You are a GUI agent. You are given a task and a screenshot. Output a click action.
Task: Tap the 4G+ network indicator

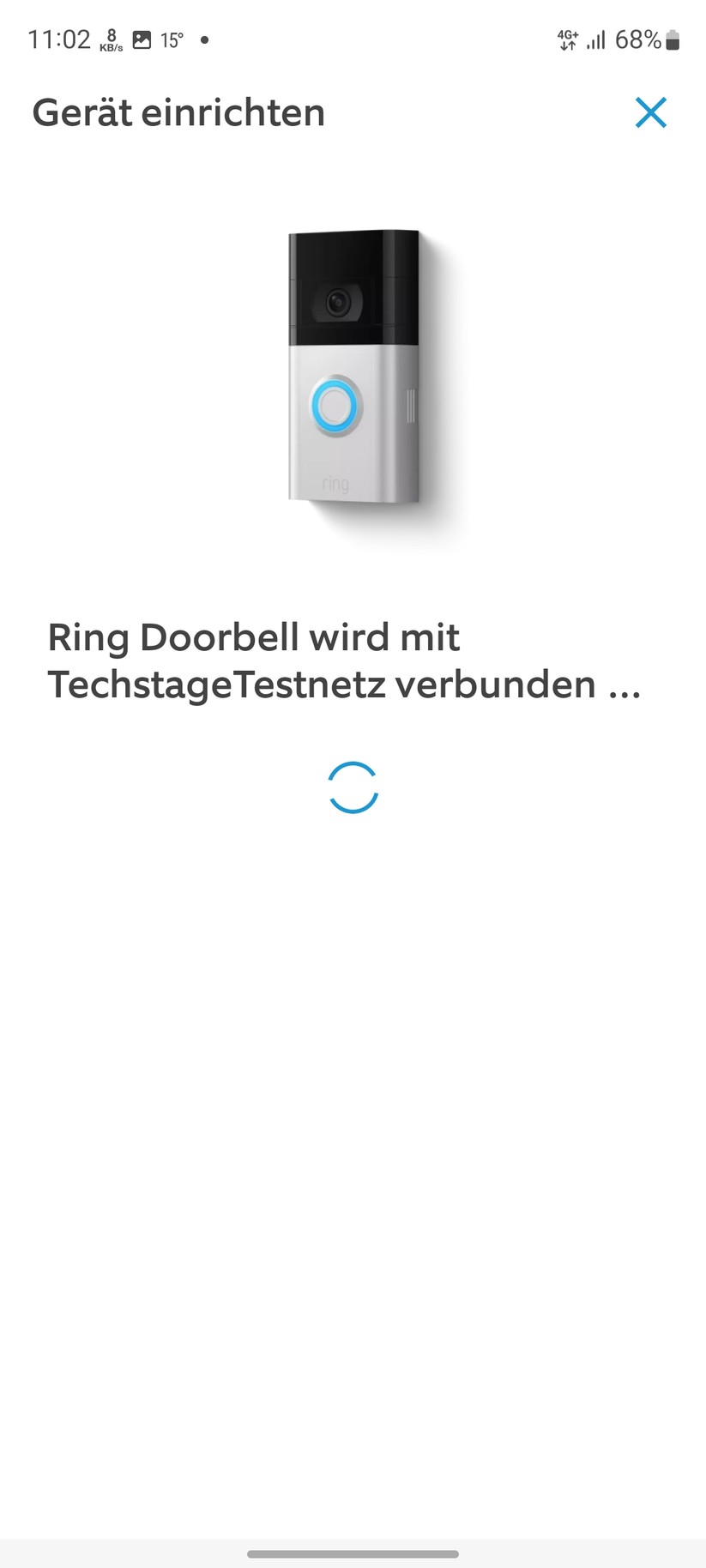[x=567, y=38]
